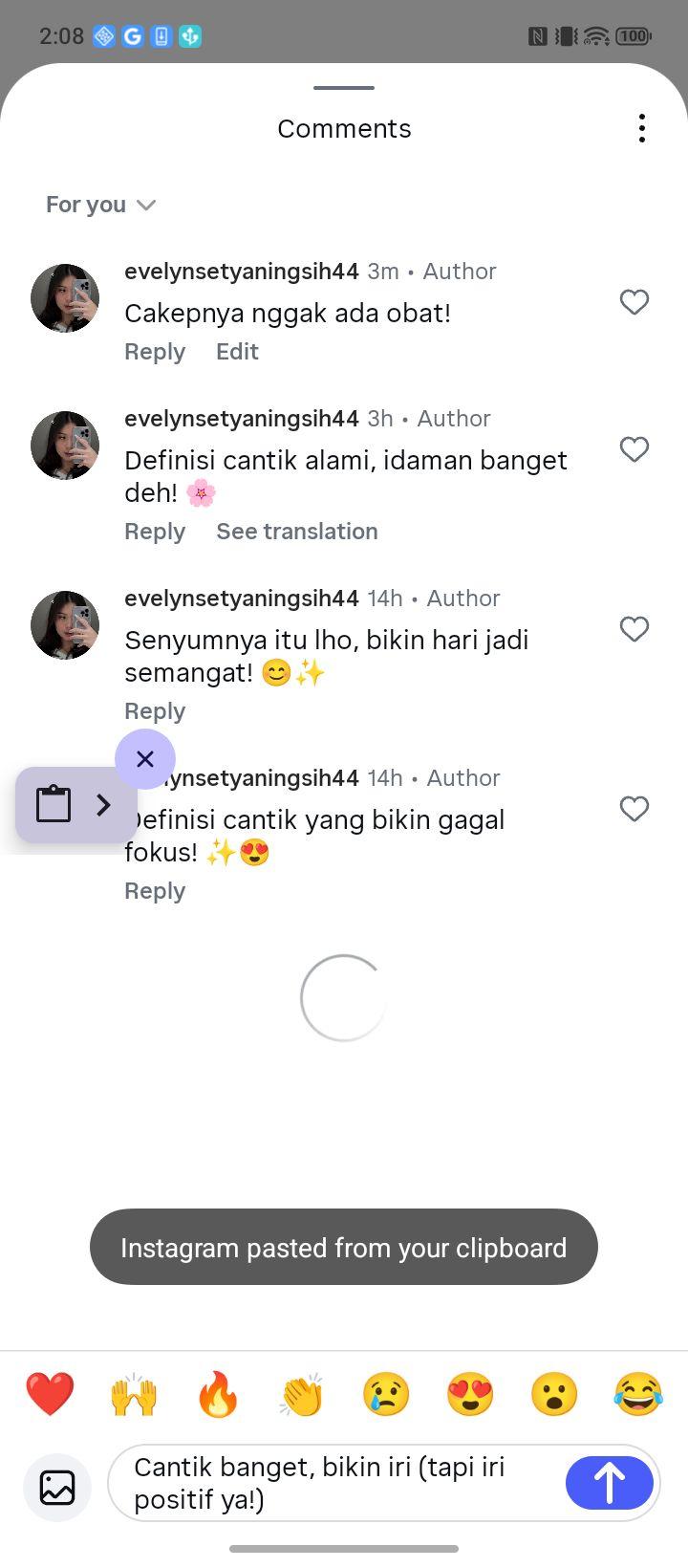Like the "Definisi cantik alami" comment

click(x=634, y=449)
